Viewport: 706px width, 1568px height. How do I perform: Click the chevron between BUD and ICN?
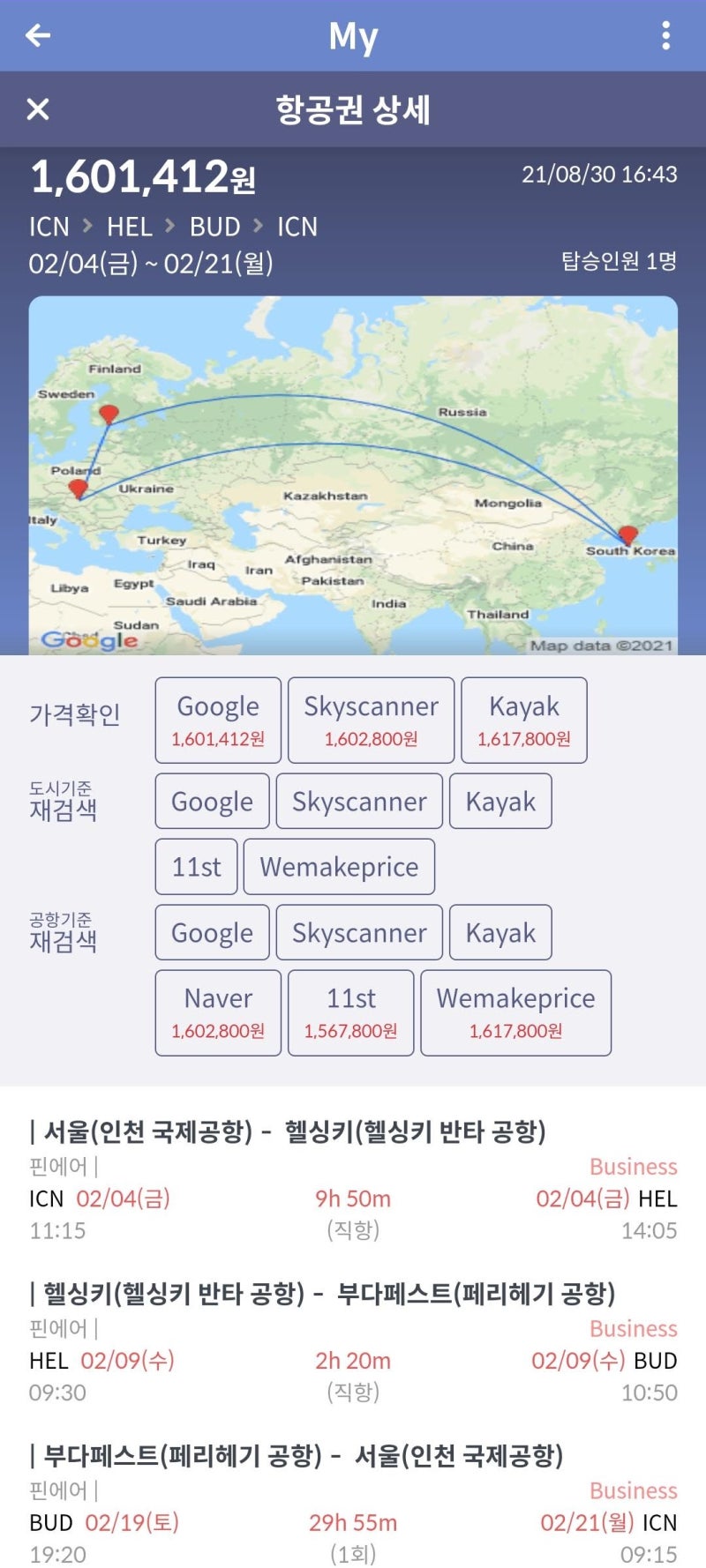click(258, 227)
